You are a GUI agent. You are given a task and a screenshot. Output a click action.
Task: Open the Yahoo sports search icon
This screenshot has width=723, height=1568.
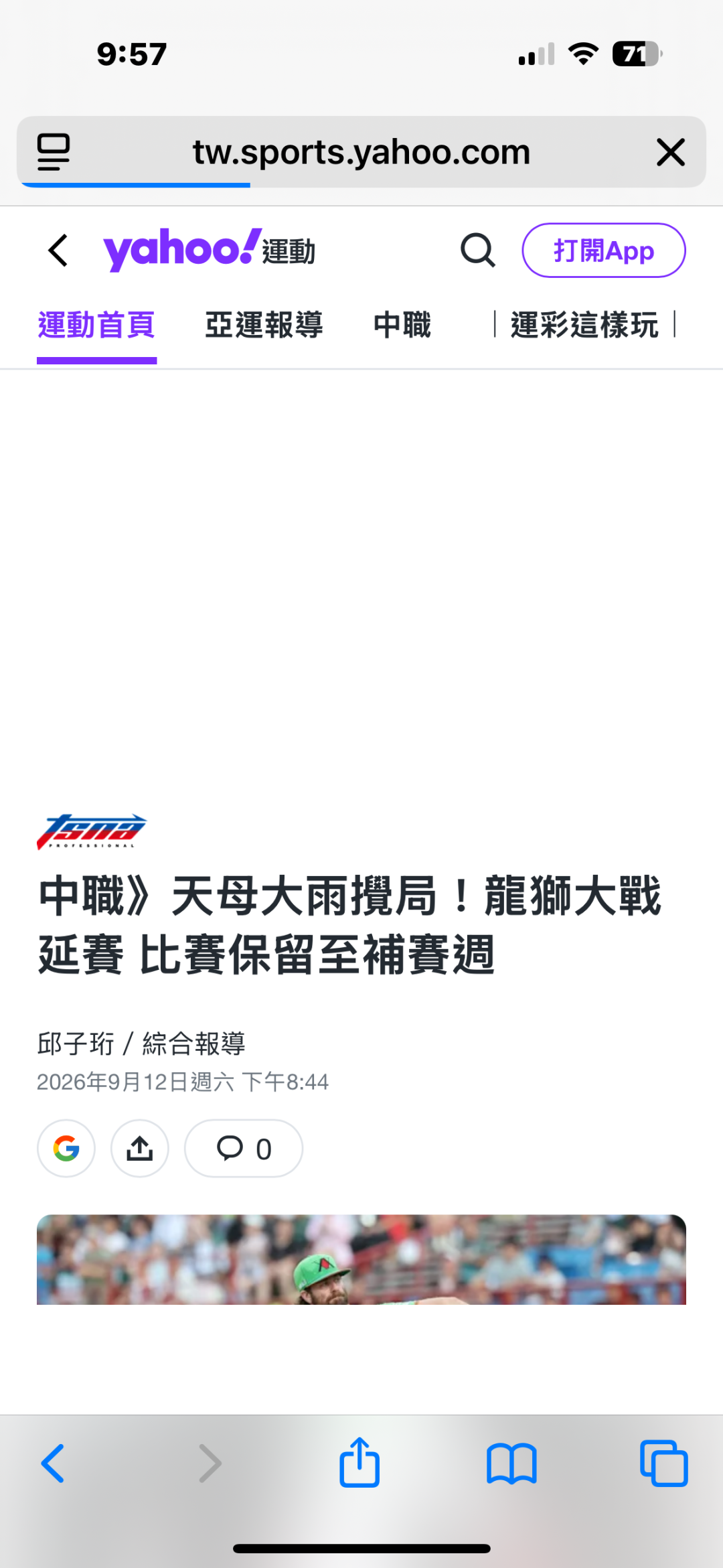pos(478,251)
